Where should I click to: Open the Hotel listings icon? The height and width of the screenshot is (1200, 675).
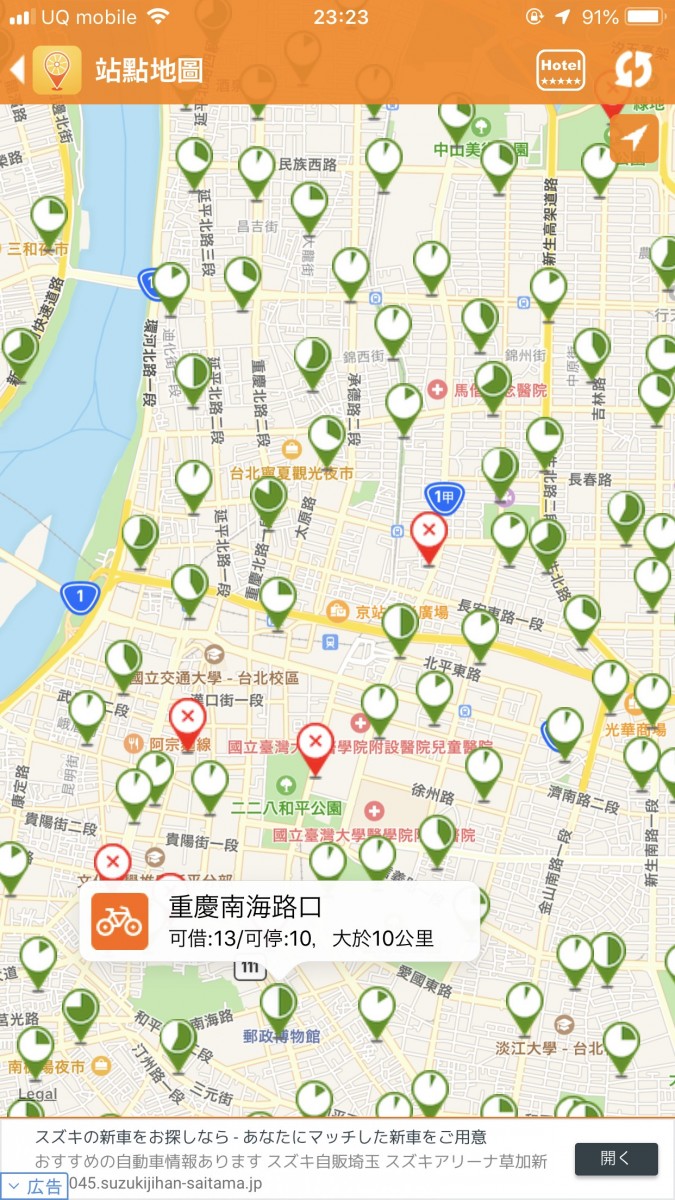pyautogui.click(x=560, y=69)
